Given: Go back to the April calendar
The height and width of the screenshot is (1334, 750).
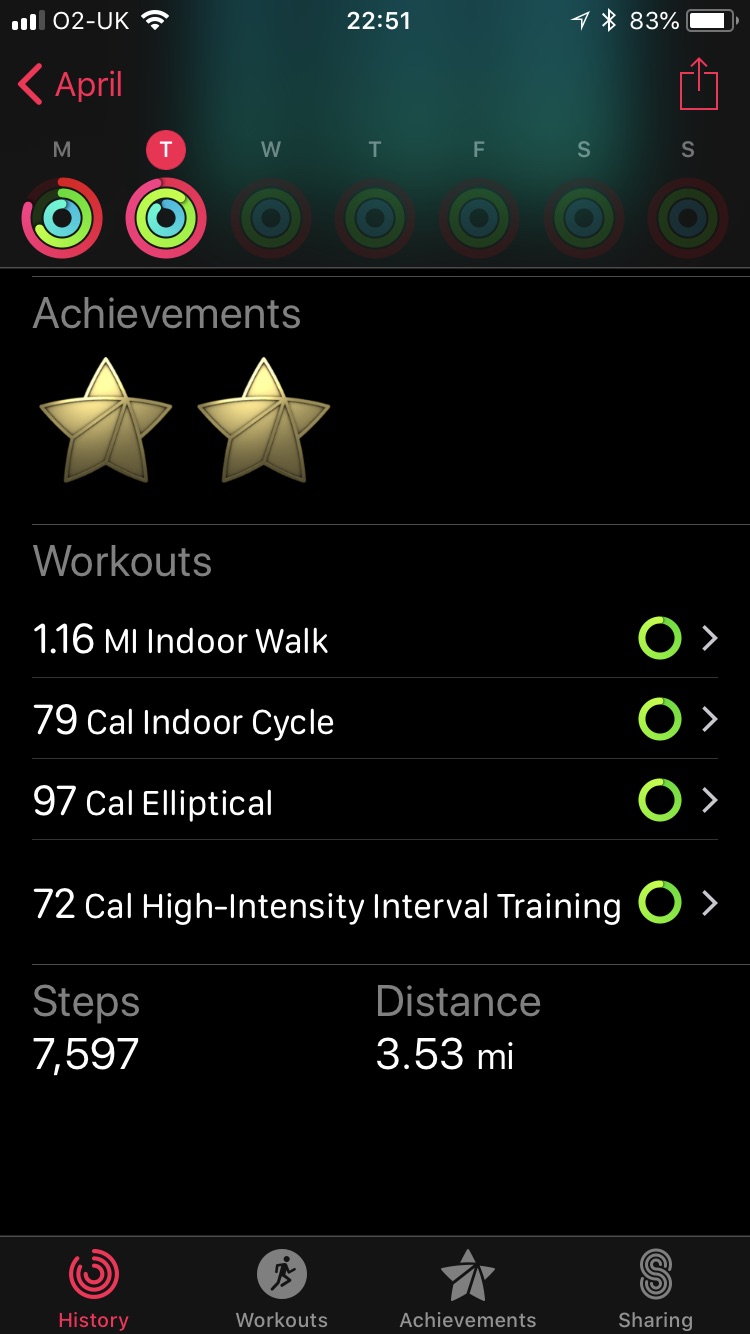Looking at the screenshot, I should (72, 86).
